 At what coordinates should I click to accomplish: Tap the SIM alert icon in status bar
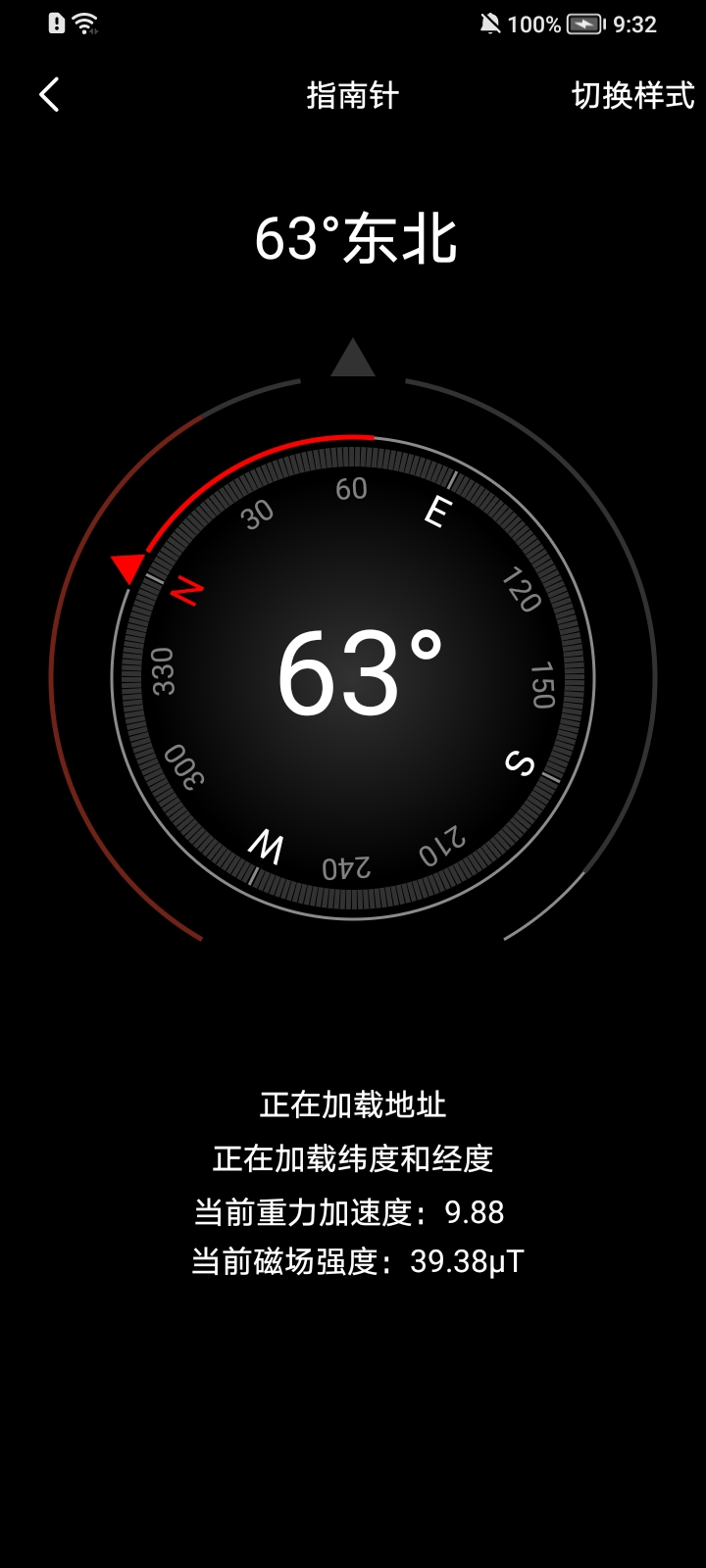tap(54, 22)
